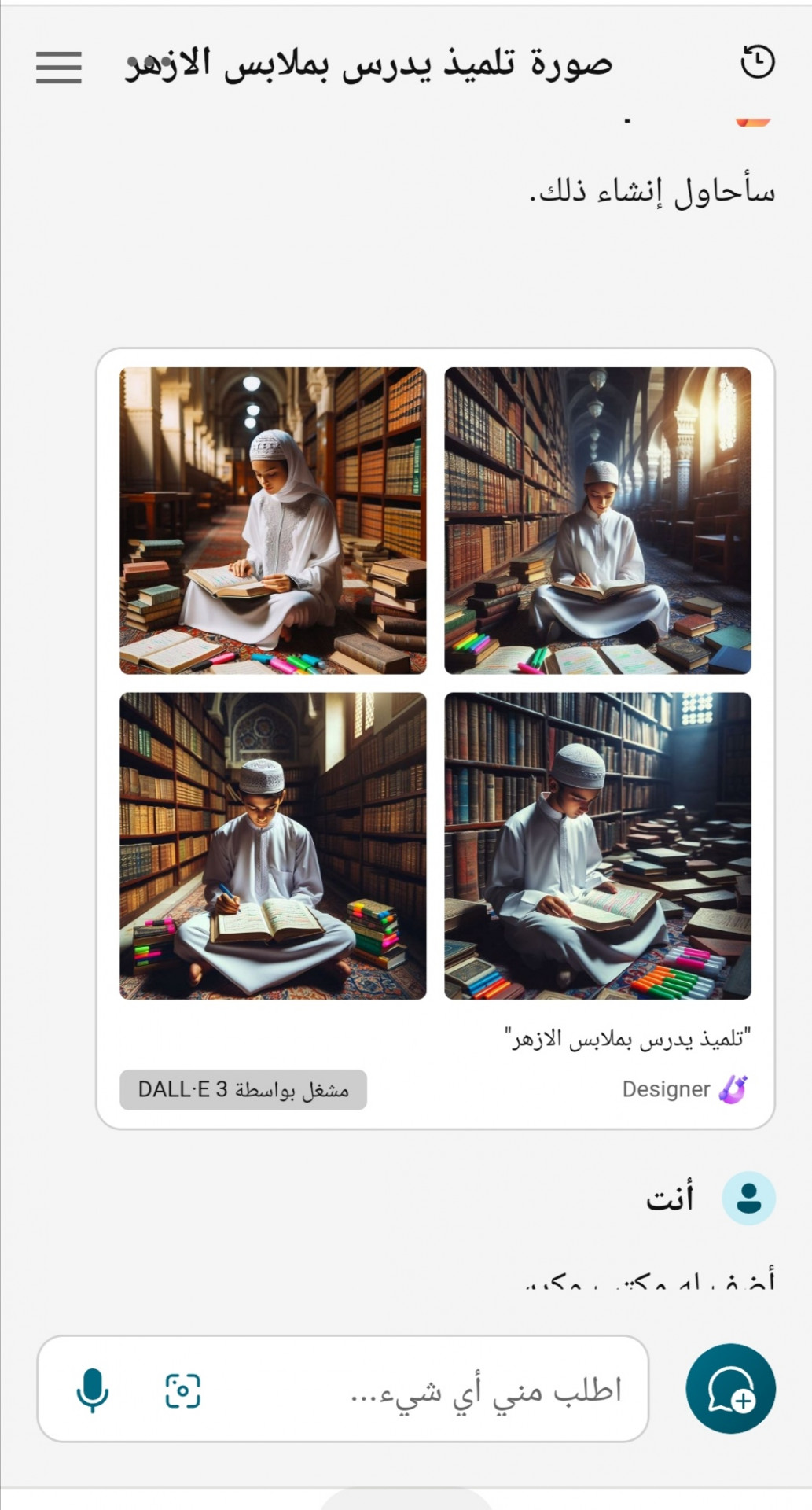Viewport: 812px width, 1510px height.
Task: Start voice input with microphone
Action: [x=92, y=1390]
